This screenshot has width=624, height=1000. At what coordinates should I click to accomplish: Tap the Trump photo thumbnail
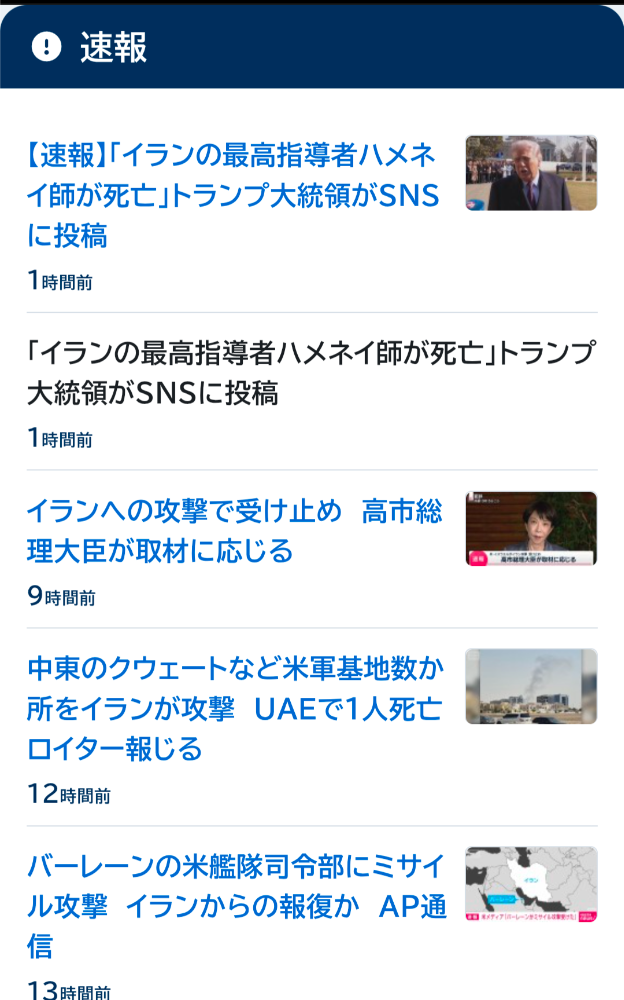[x=531, y=173]
